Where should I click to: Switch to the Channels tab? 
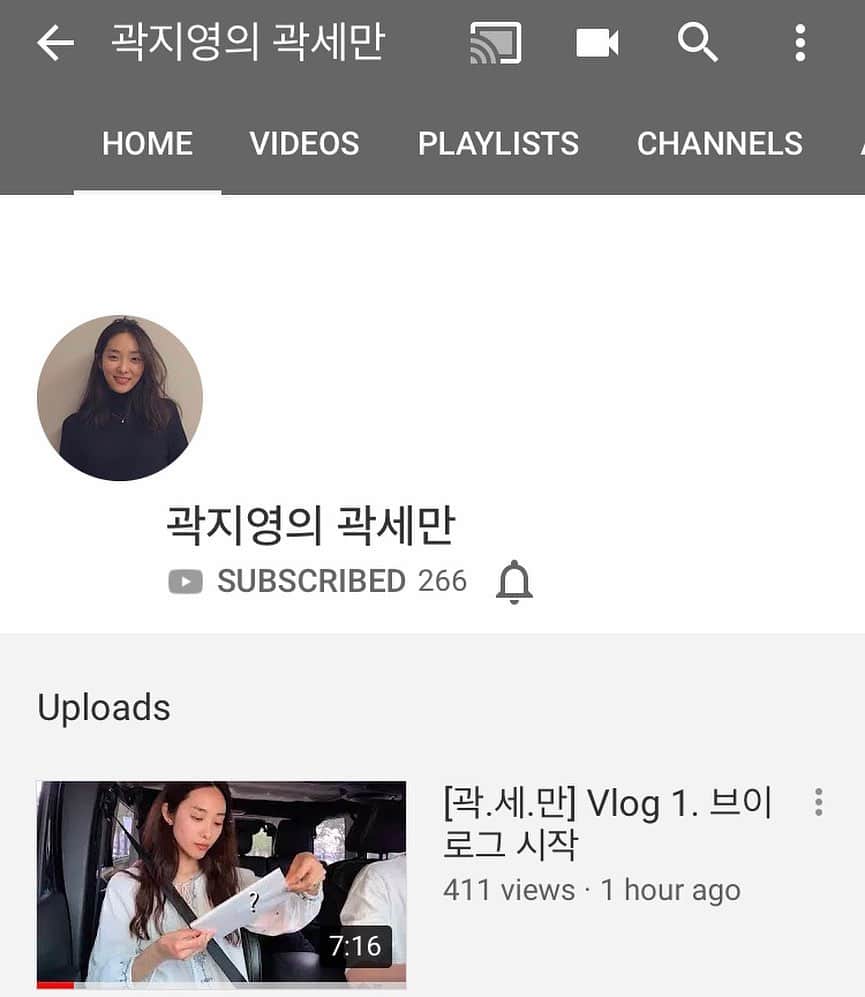click(719, 144)
